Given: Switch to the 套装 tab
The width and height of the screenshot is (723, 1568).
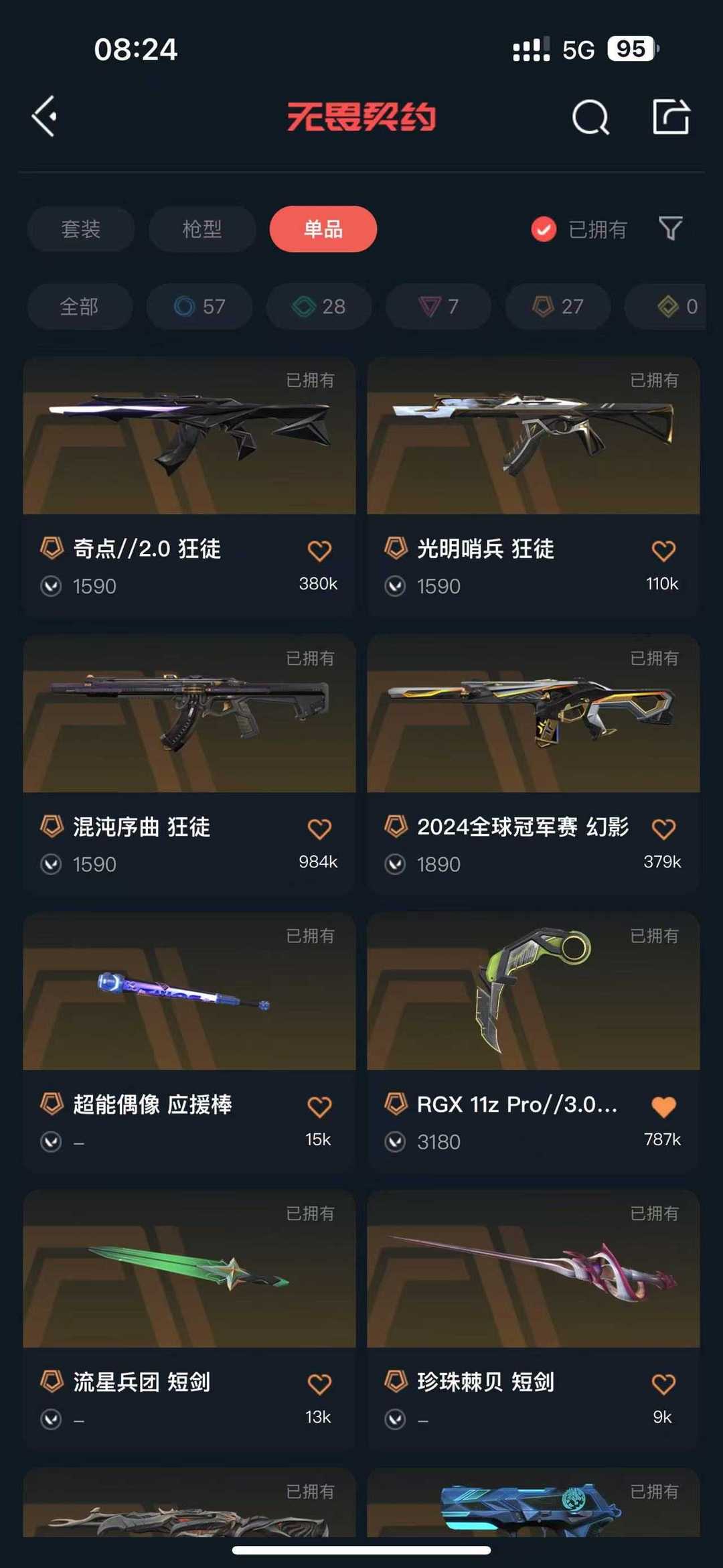Looking at the screenshot, I should (x=81, y=229).
